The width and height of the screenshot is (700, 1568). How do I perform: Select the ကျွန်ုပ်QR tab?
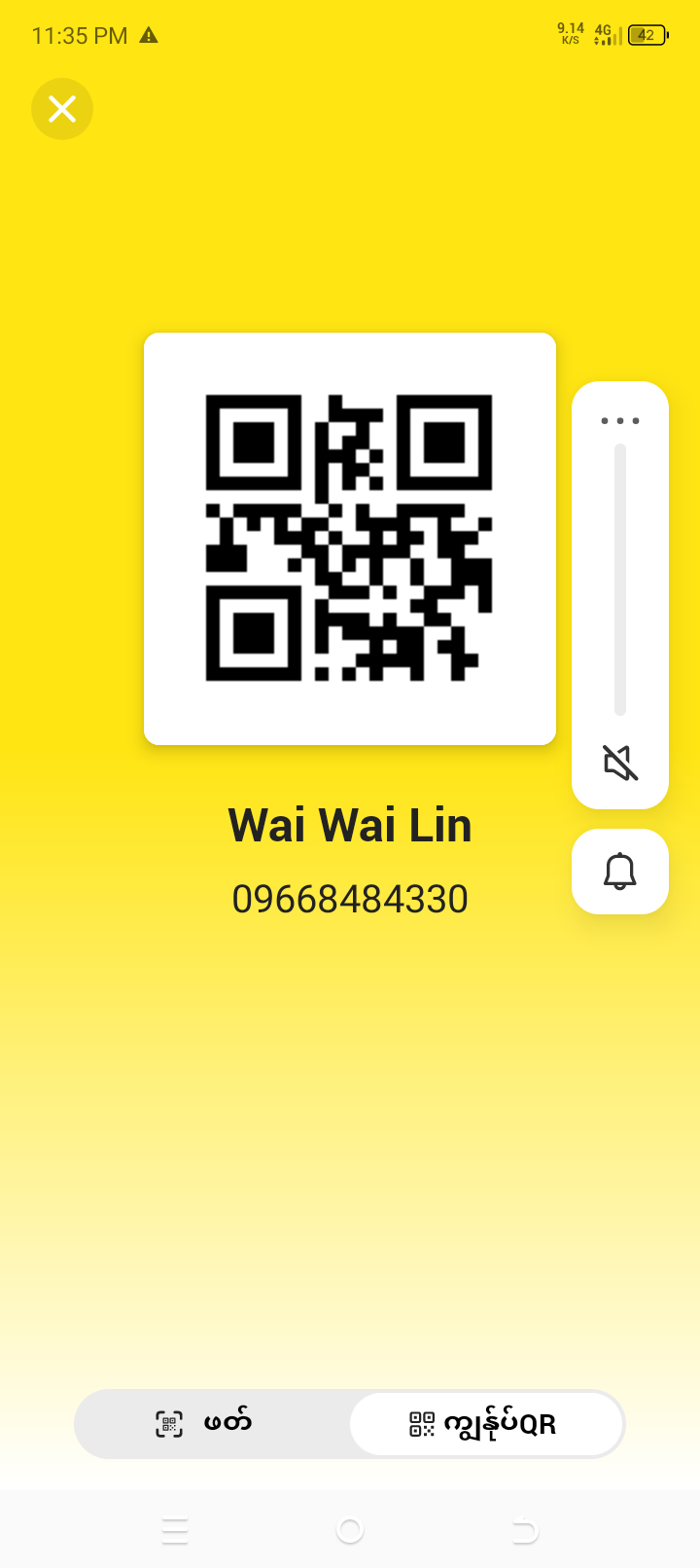485,1424
